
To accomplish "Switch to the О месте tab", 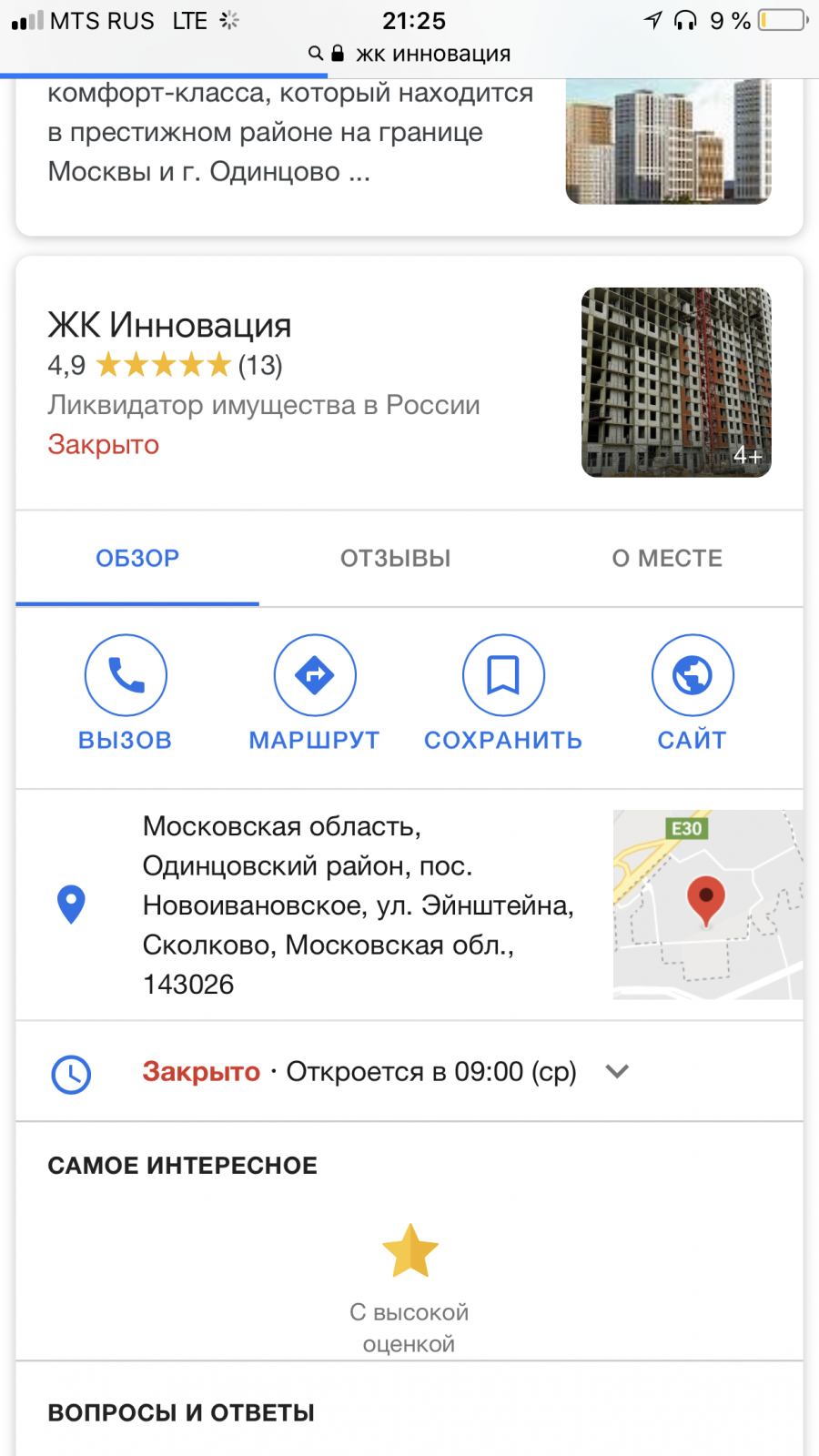I will click(667, 558).
